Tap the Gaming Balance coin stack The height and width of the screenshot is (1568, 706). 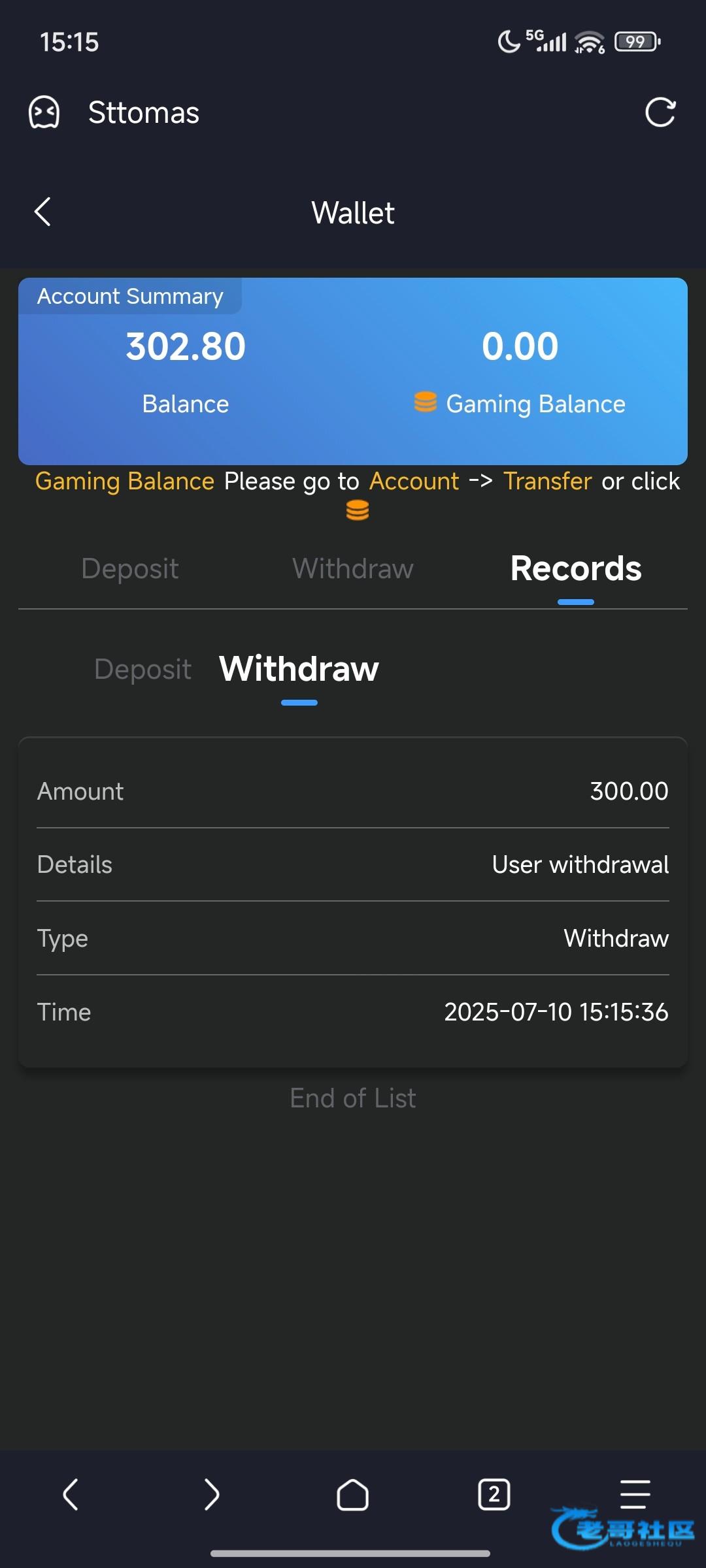pos(426,402)
